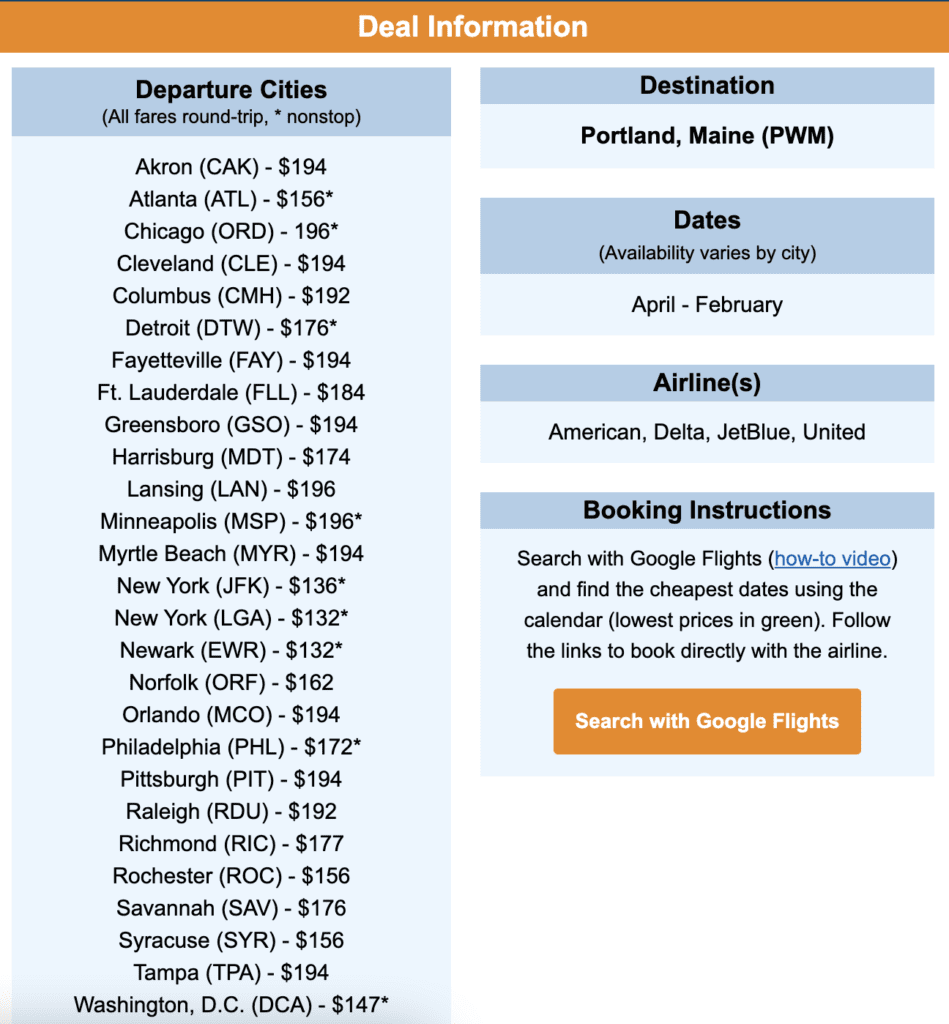Select the Chicago (ORD) $196 fare
949x1024 pixels.
pos(232,231)
